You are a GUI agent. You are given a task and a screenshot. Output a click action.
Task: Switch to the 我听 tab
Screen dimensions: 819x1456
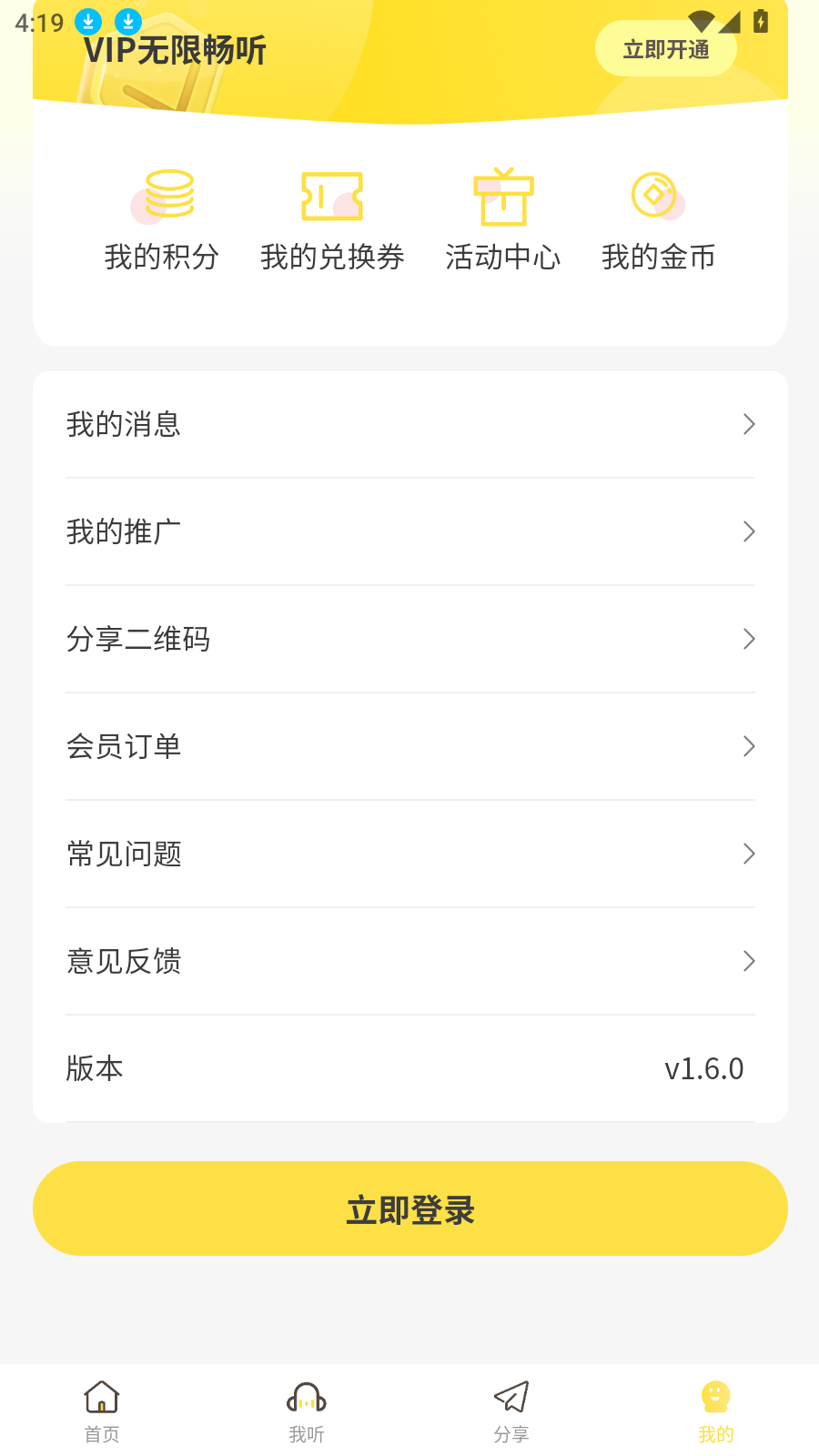click(307, 1410)
